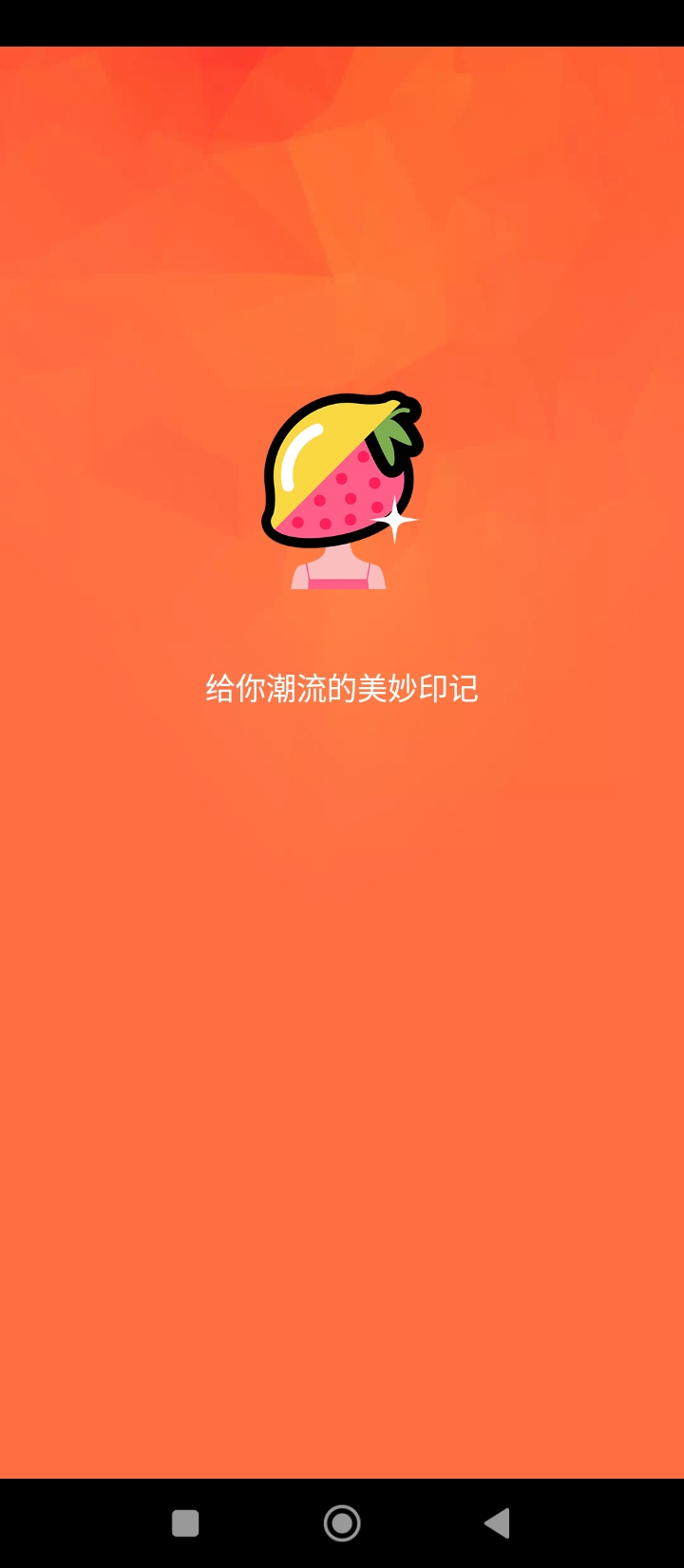The width and height of the screenshot is (684, 1568).
Task: Tap the system back button
Action: tap(497, 1523)
